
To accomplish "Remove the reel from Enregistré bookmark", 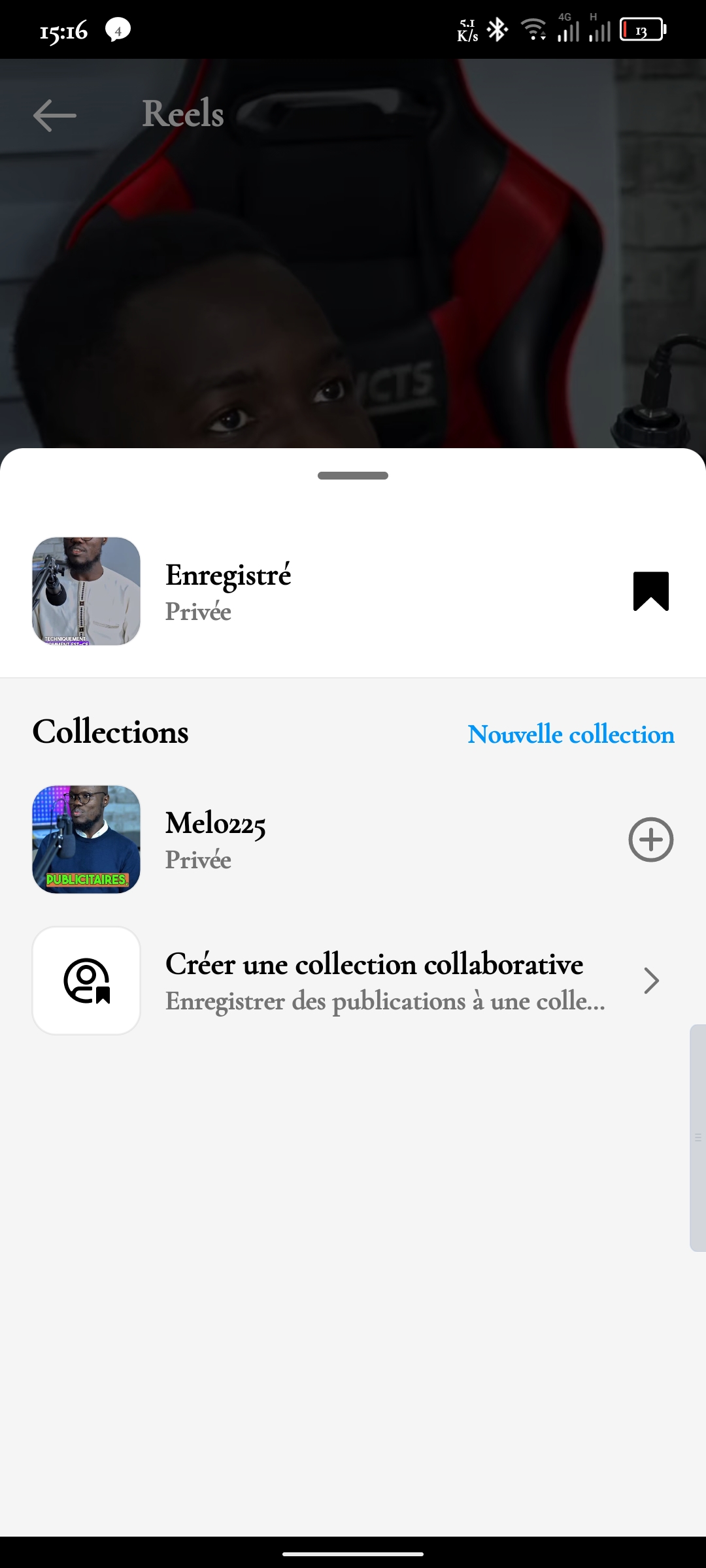I will (650, 591).
